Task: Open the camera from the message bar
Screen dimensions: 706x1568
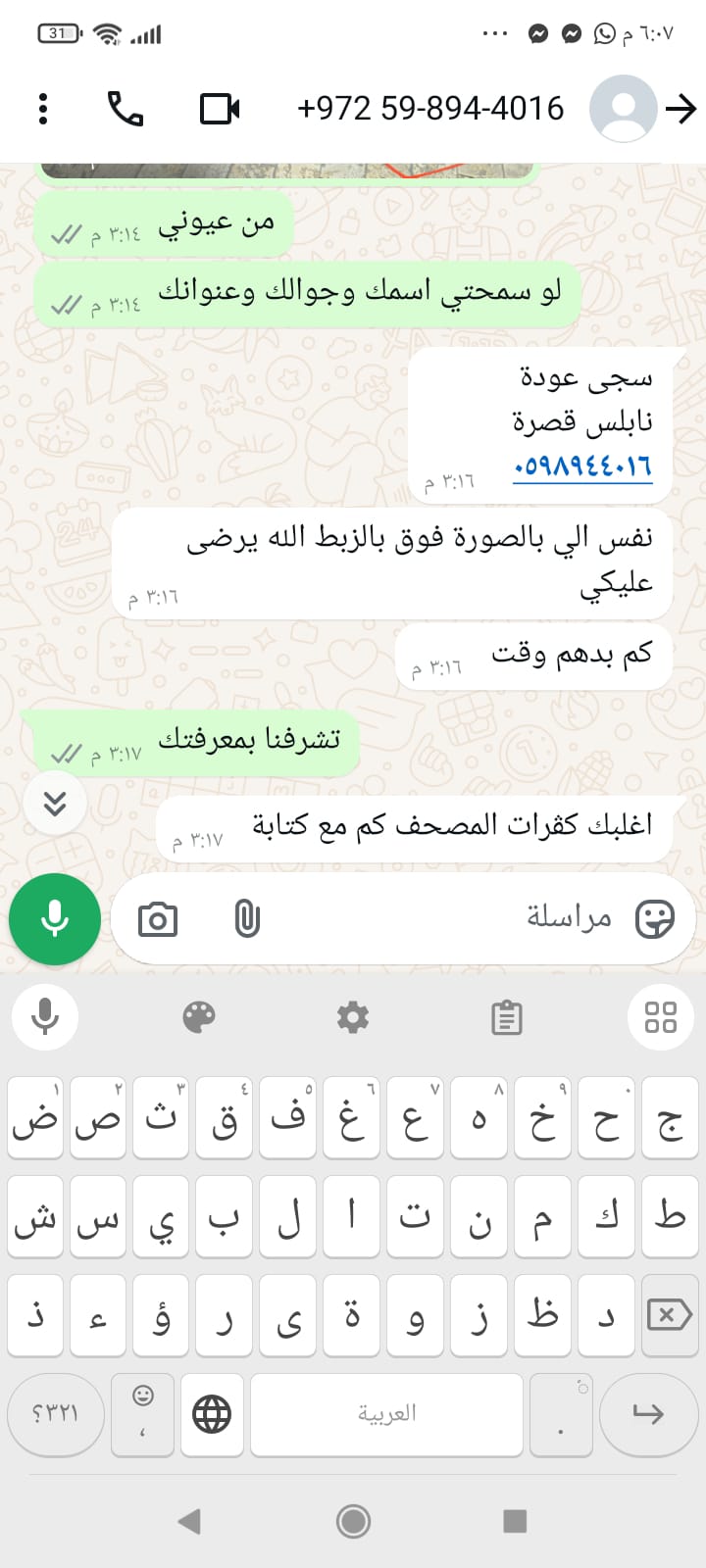Action: pos(158,920)
